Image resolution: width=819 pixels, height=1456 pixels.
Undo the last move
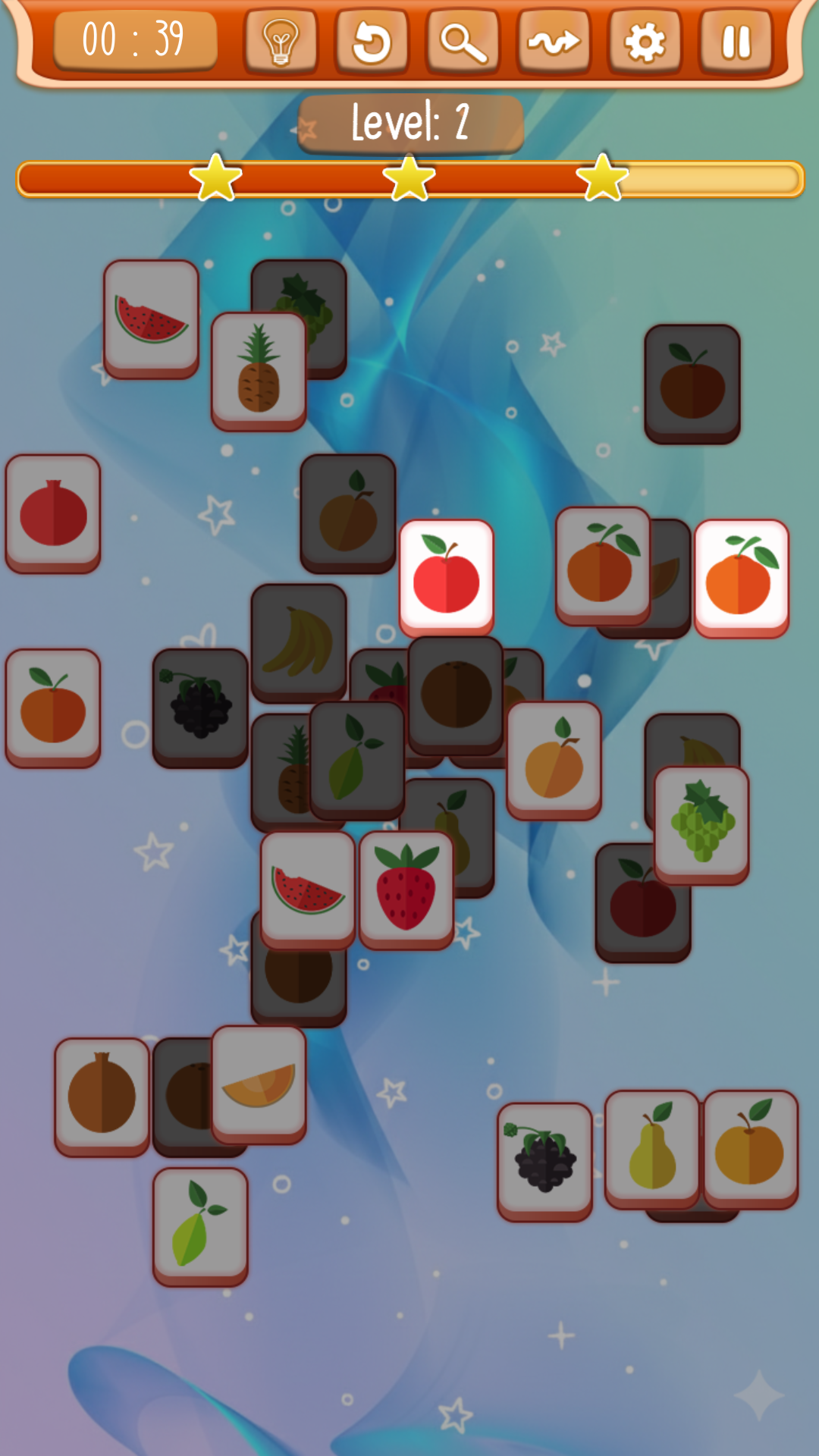click(x=372, y=41)
